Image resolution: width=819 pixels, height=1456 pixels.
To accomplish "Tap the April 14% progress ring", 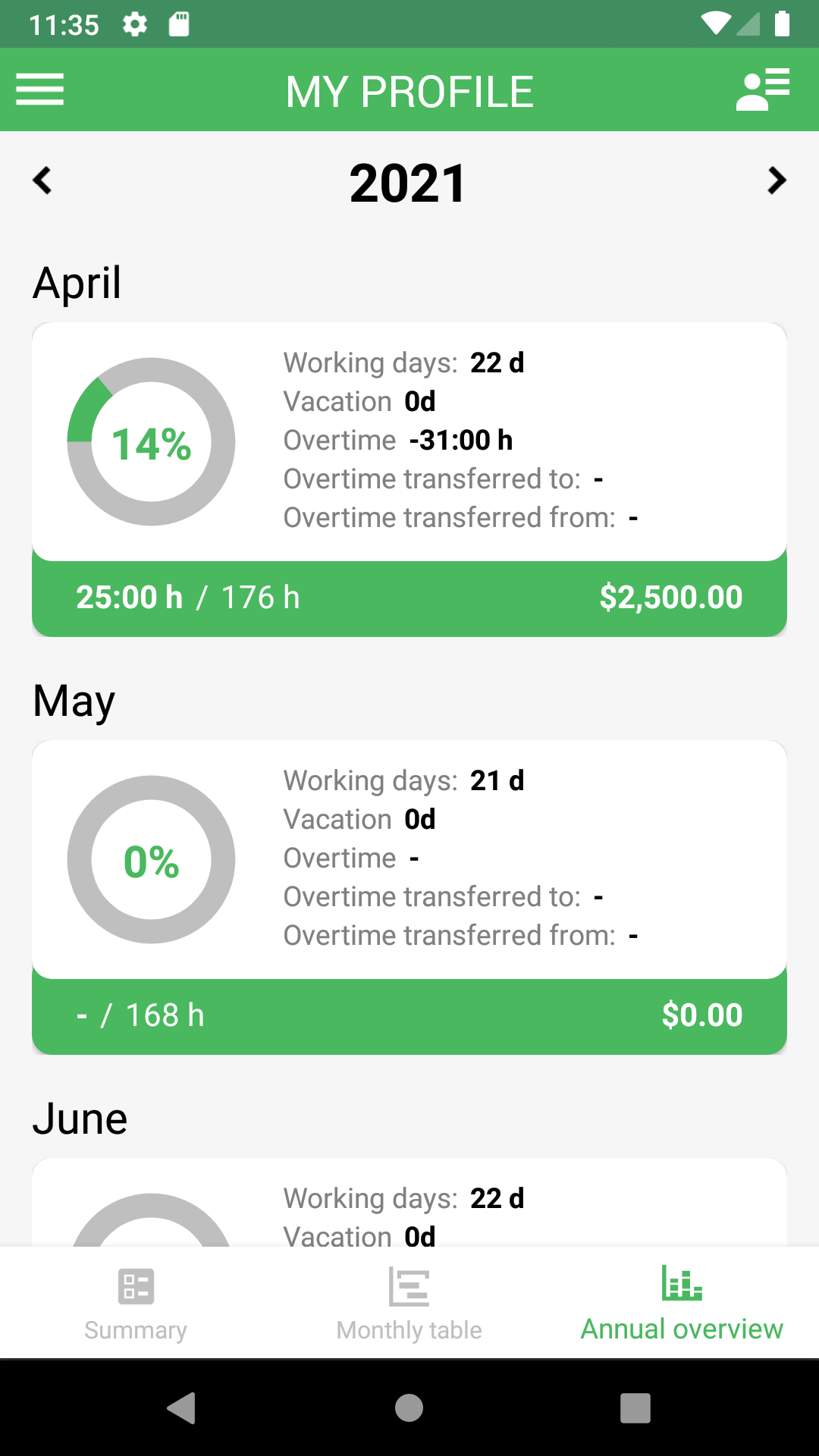I will (151, 442).
